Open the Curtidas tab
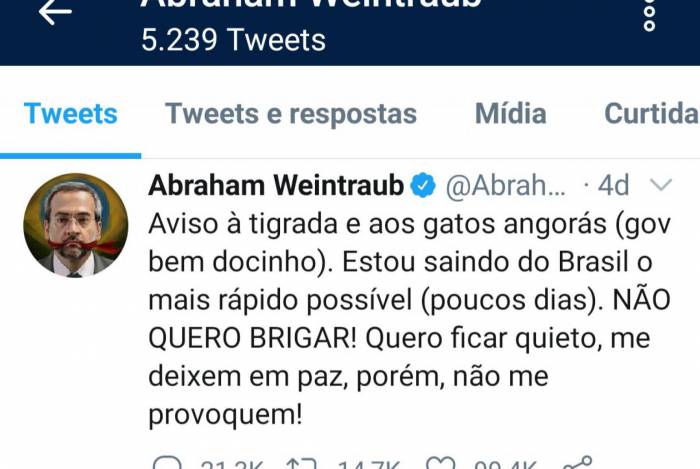 (x=650, y=114)
